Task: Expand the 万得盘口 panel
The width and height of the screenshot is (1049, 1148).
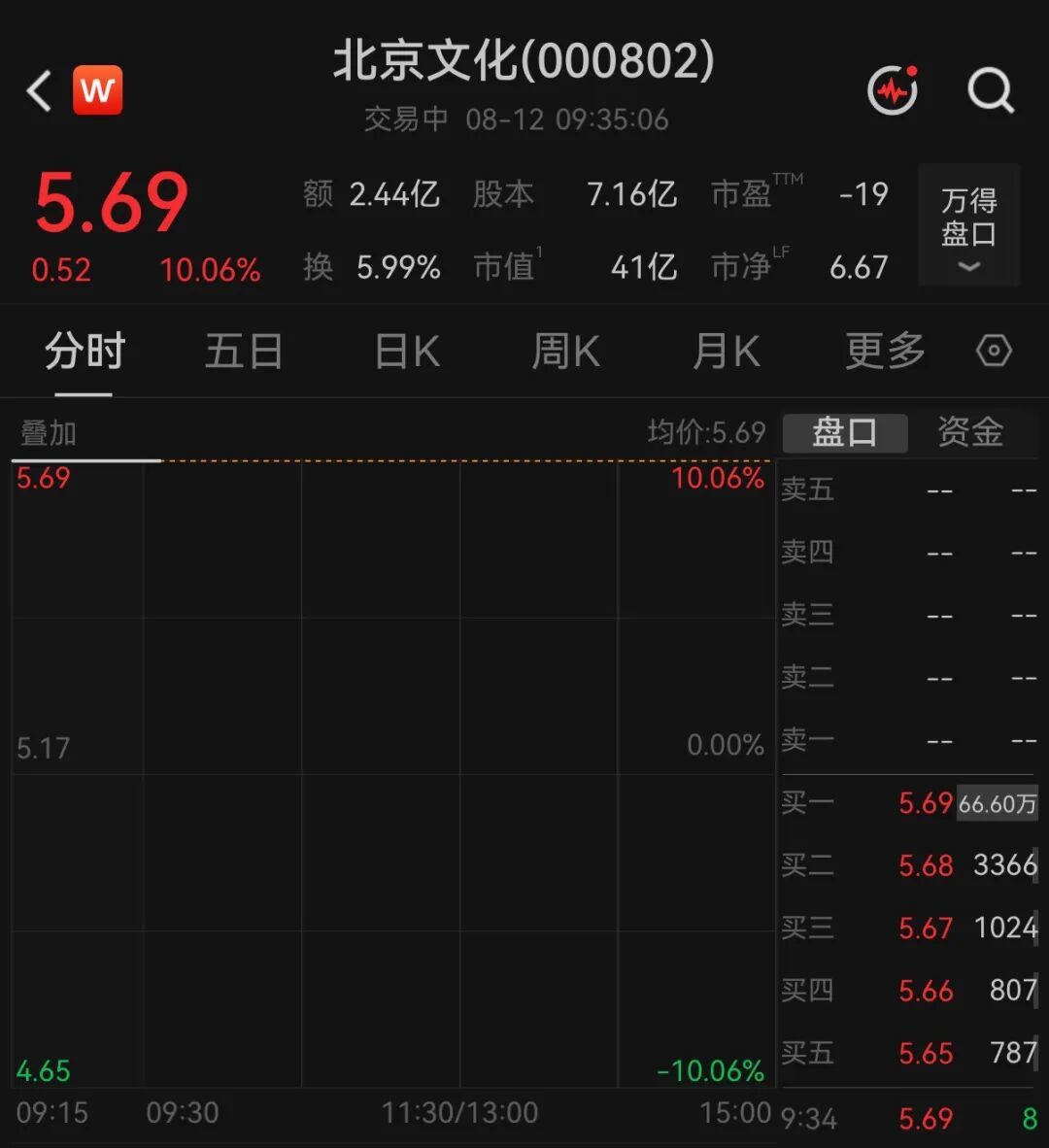Action: click(x=968, y=225)
